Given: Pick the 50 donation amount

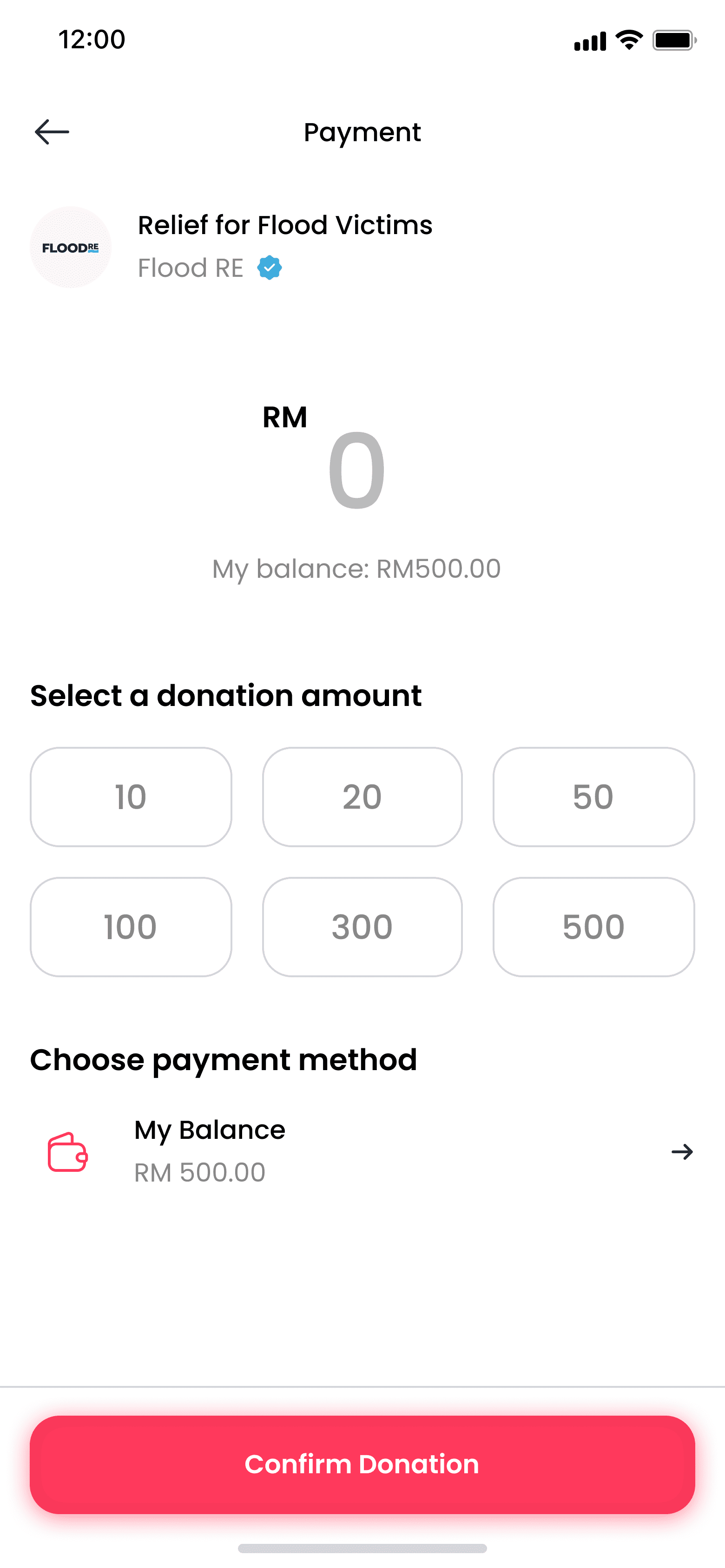Looking at the screenshot, I should (x=593, y=797).
